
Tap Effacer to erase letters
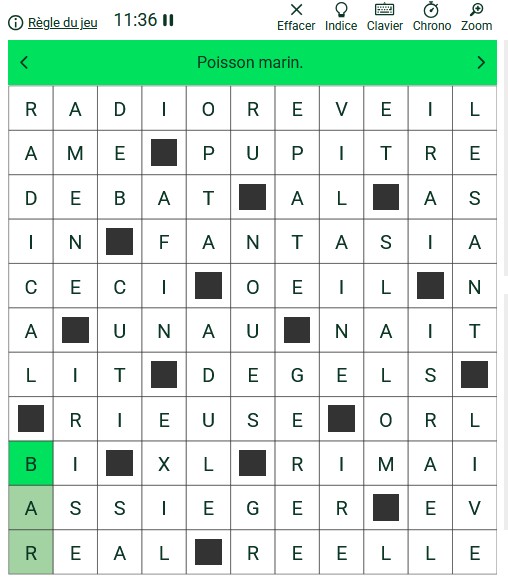click(296, 17)
